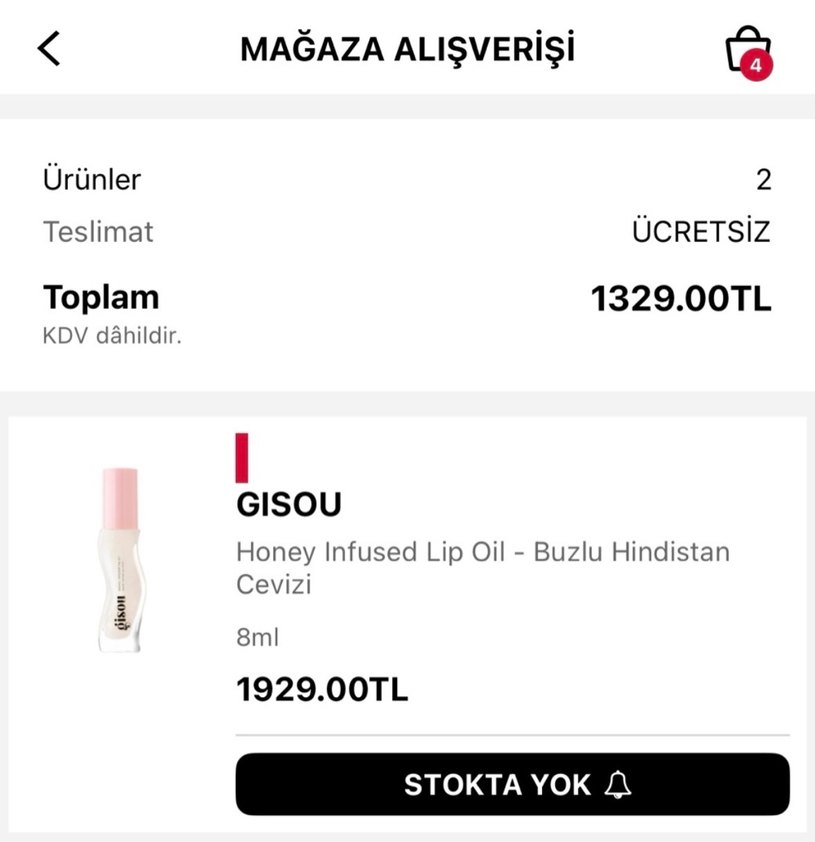Select the 8ml size text

(257, 636)
